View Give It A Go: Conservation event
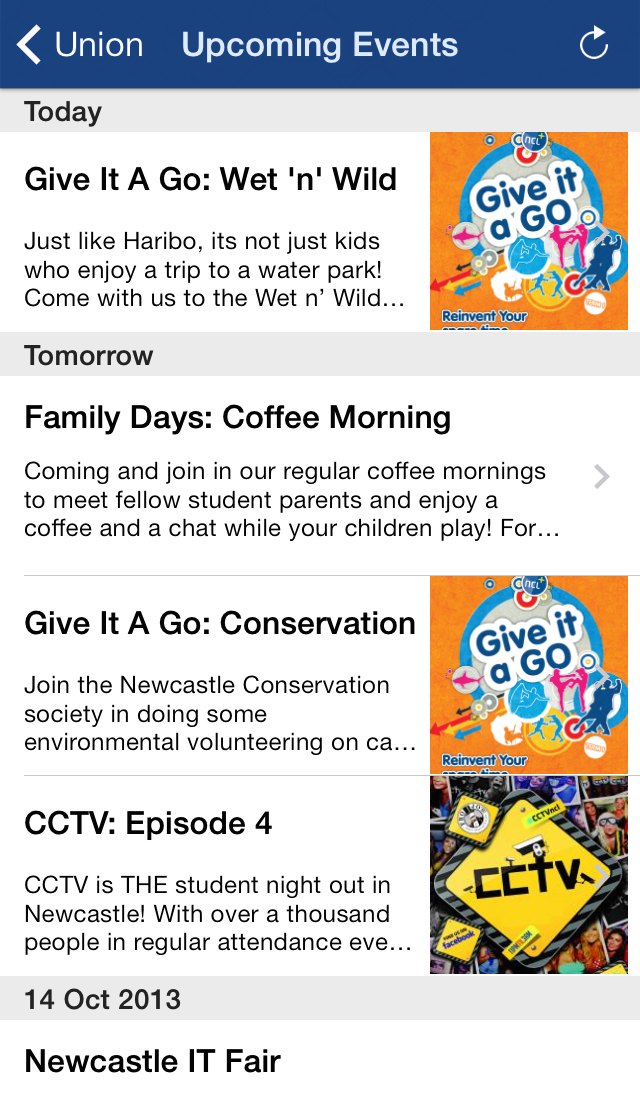640x1096 pixels. point(220,676)
